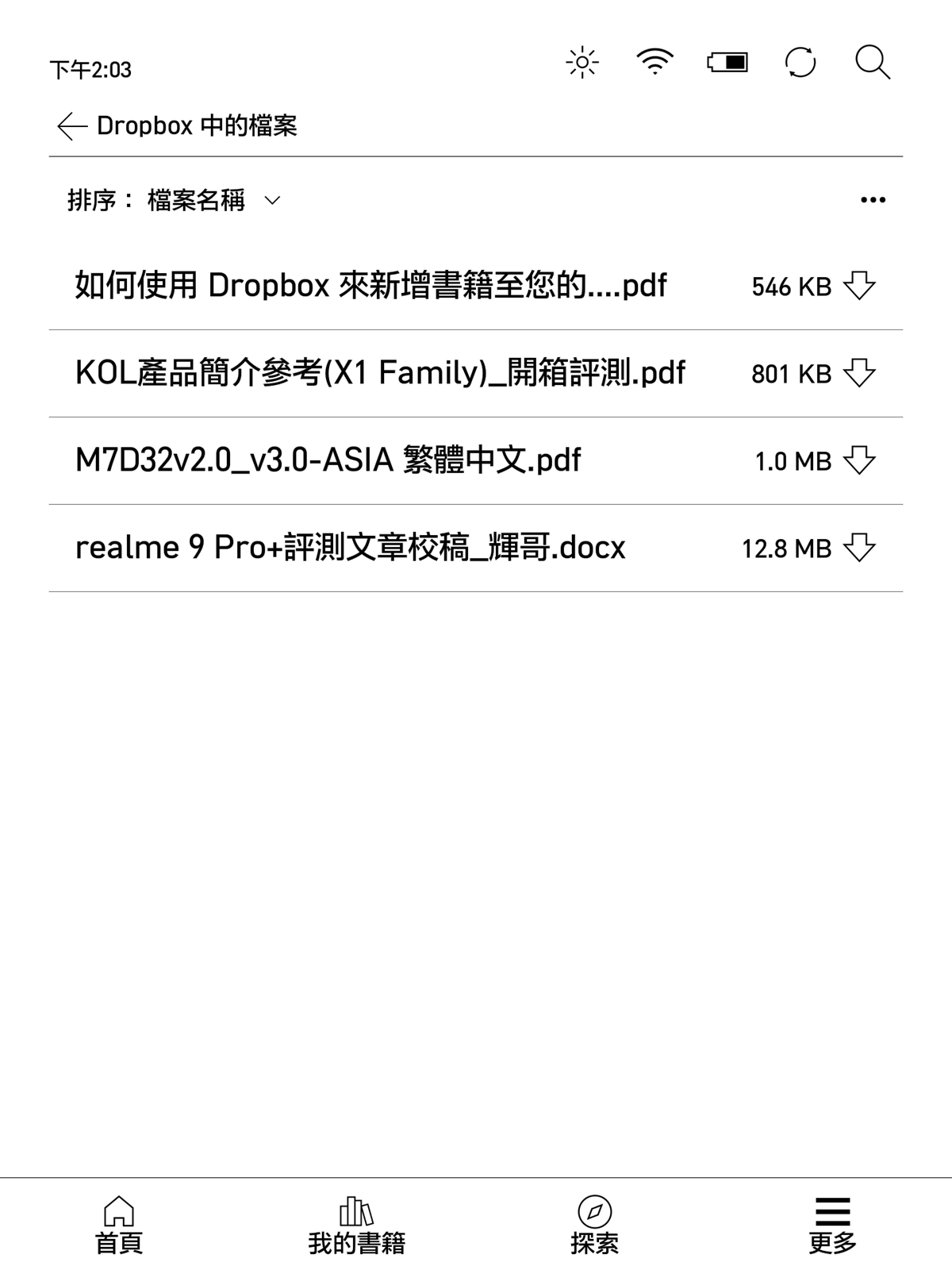Tap the sync icon
This screenshot has height=1270, width=952.
tap(800, 63)
